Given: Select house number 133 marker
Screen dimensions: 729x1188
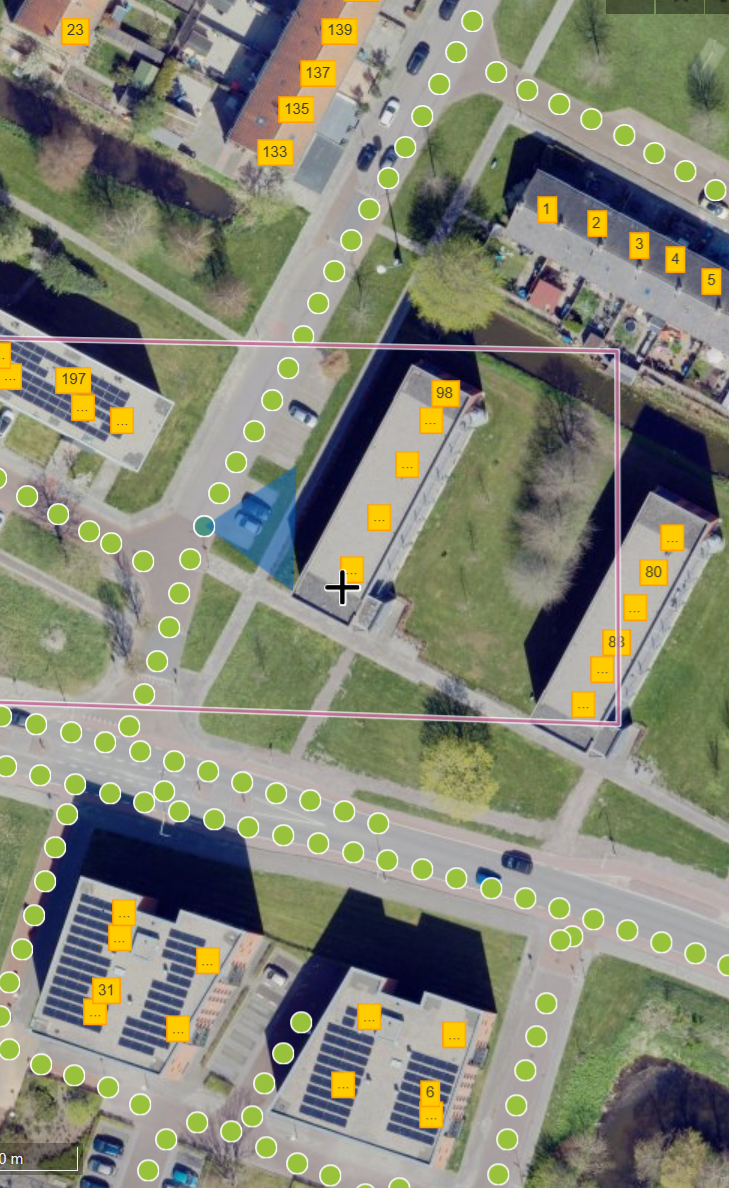Looking at the screenshot, I should point(275,152).
